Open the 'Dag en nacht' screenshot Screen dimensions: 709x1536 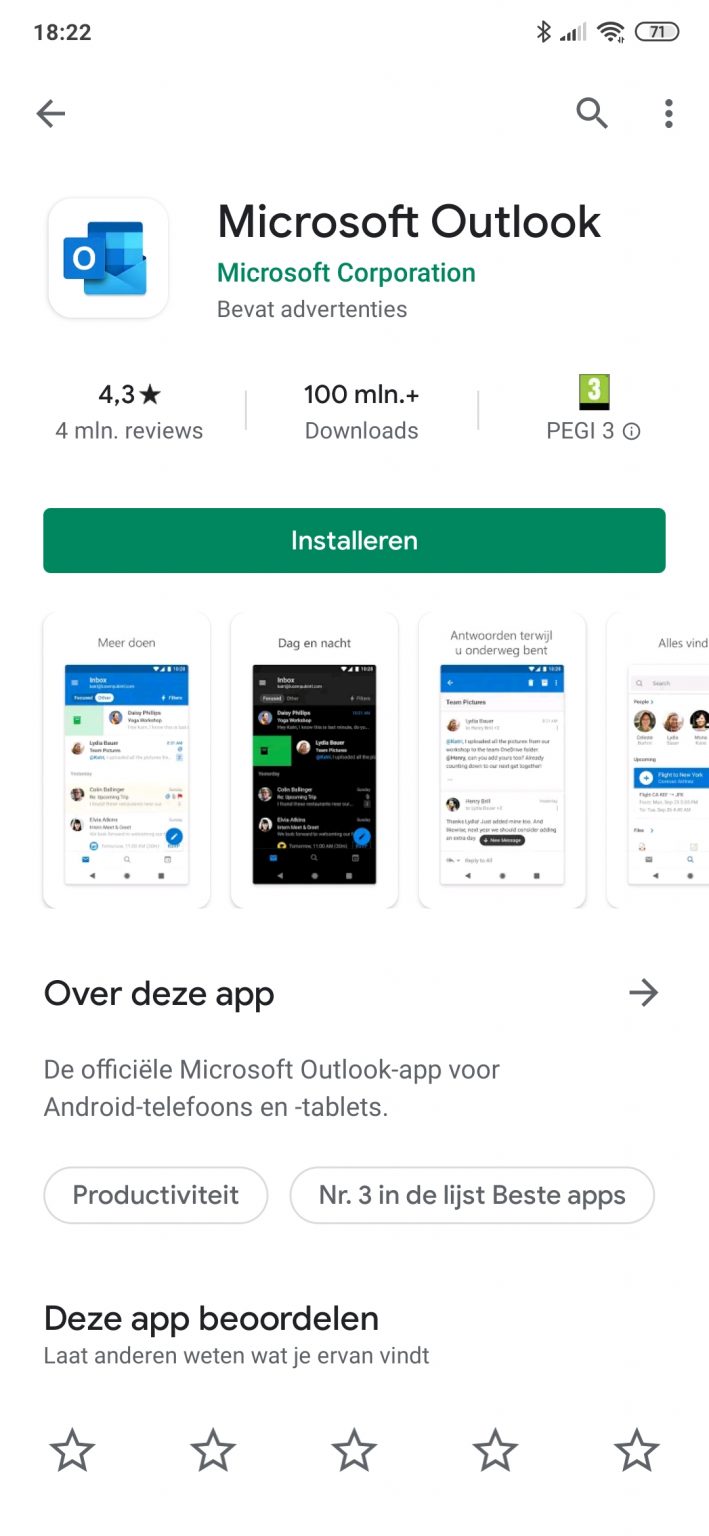click(x=314, y=760)
